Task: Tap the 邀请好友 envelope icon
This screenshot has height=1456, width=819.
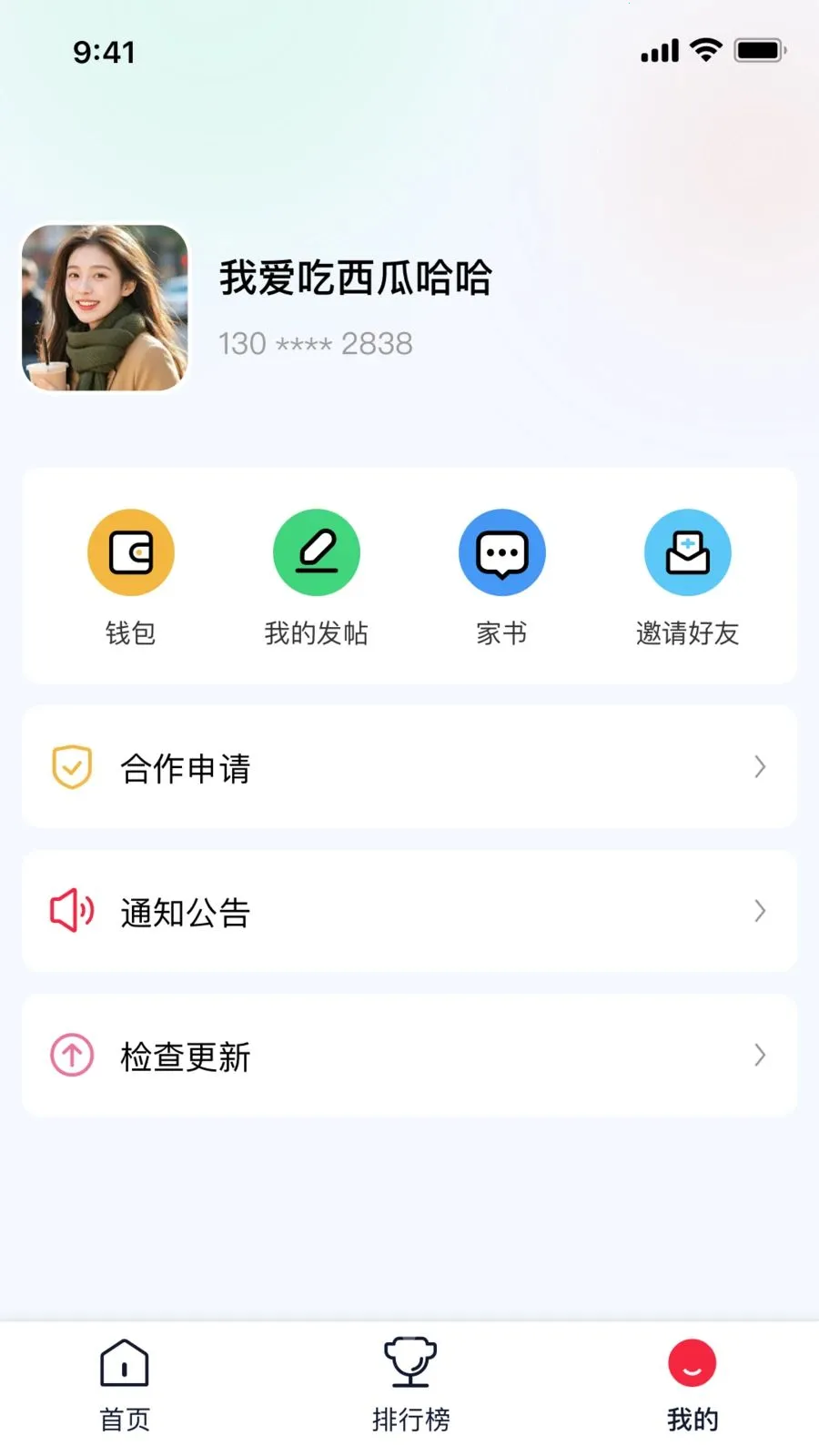Action: (688, 551)
